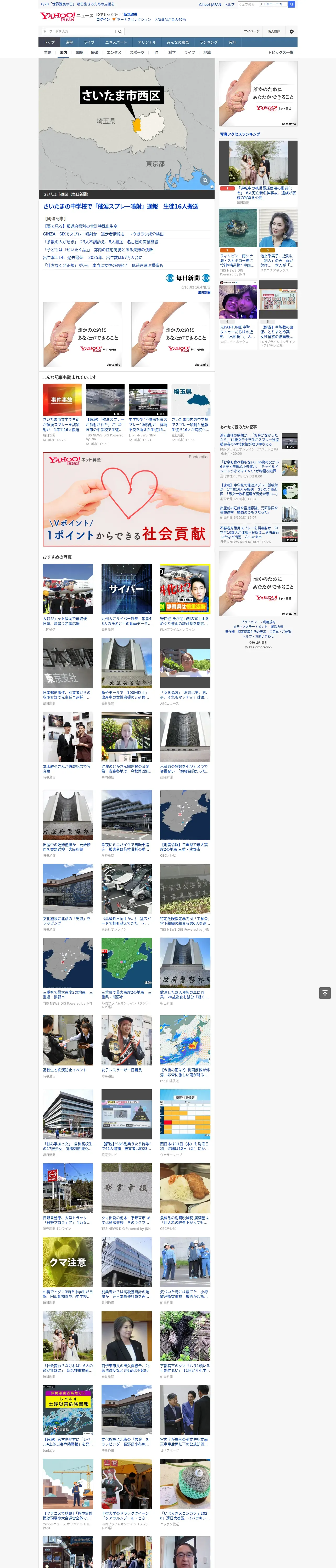Return to page top with arrow button
The height and width of the screenshot is (1568, 336).
pos(325,993)
